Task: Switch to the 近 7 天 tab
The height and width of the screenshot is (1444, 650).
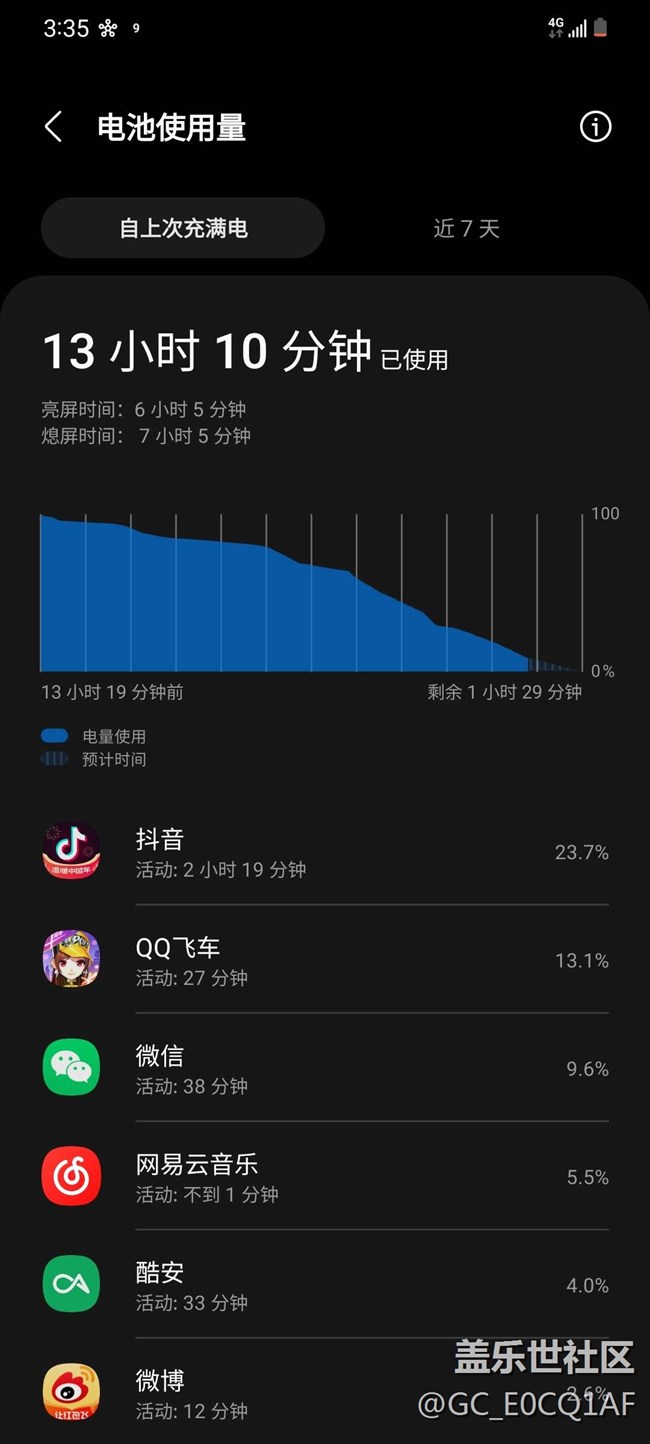Action: [466, 228]
